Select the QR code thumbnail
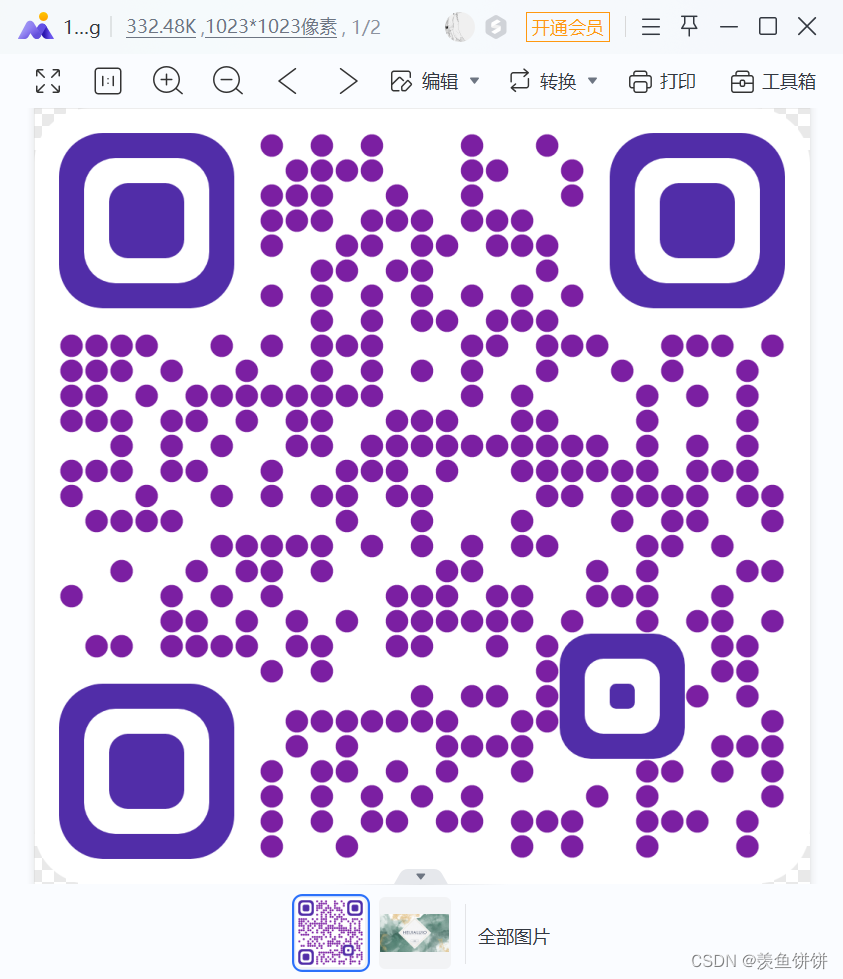 point(331,933)
